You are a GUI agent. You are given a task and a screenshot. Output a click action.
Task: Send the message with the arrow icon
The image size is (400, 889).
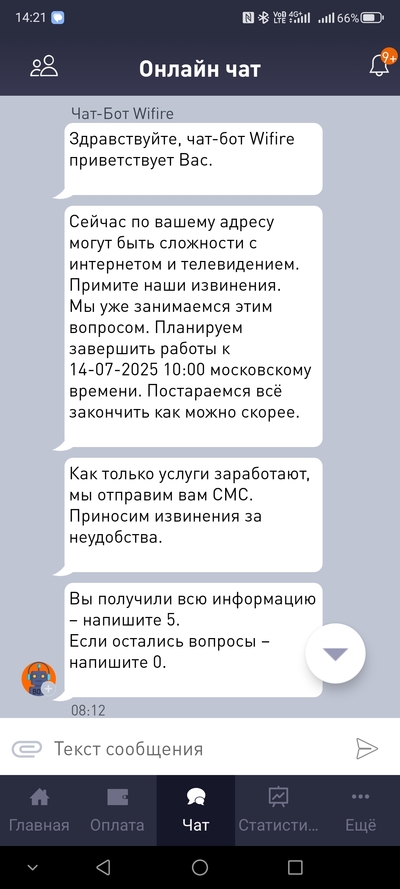[367, 749]
